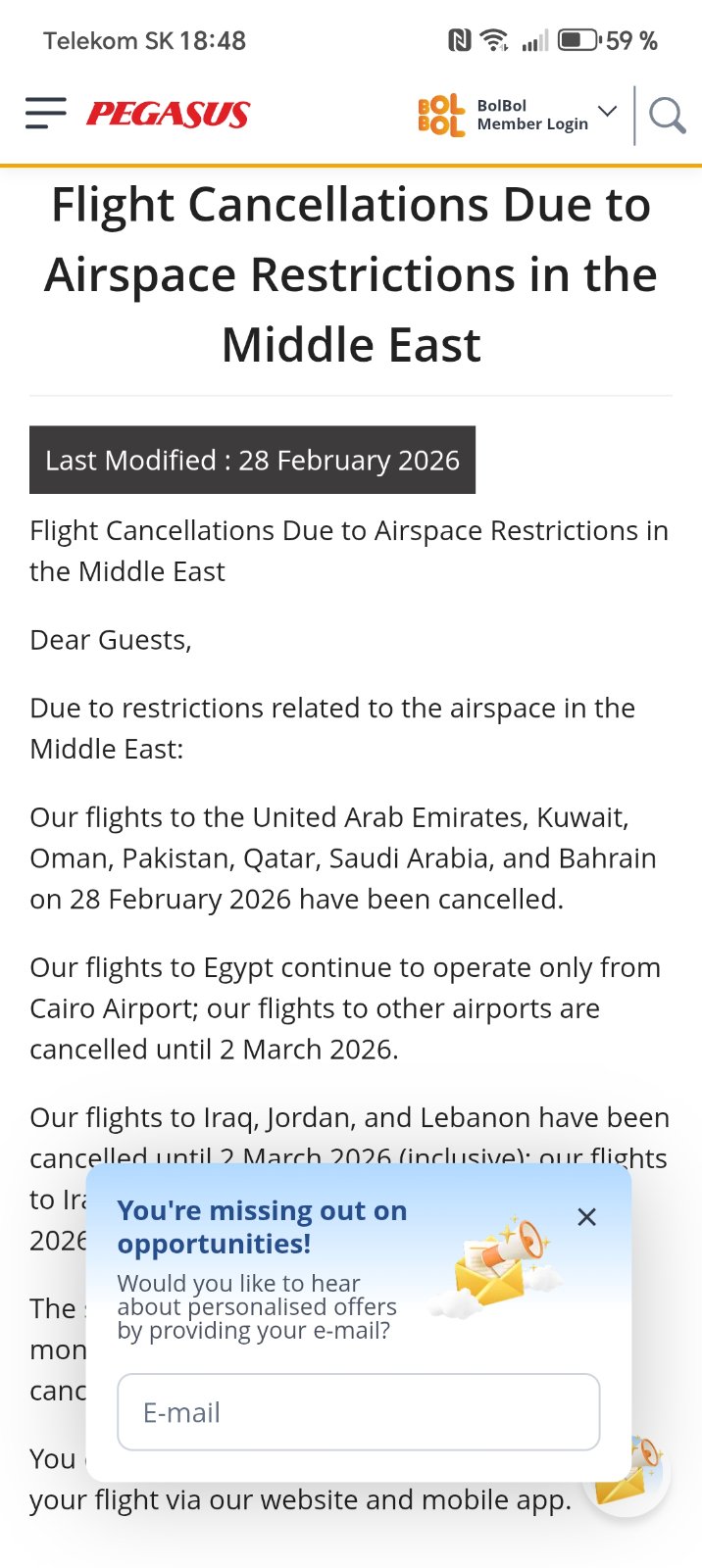Viewport: 702px width, 1568px height.
Task: Open the hamburger navigation menu
Action: click(46, 114)
